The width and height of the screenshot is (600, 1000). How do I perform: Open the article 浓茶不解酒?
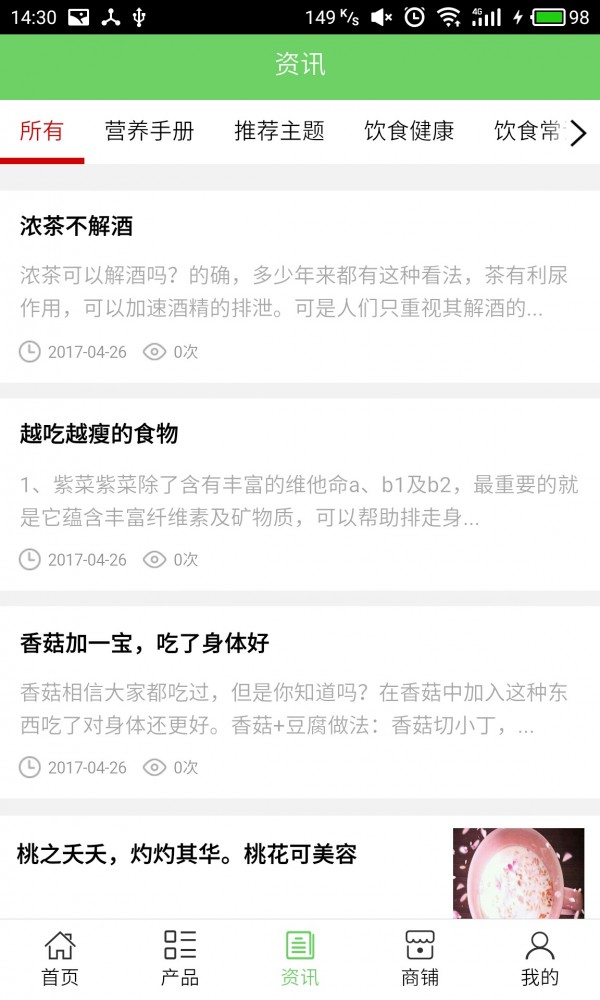(x=76, y=226)
